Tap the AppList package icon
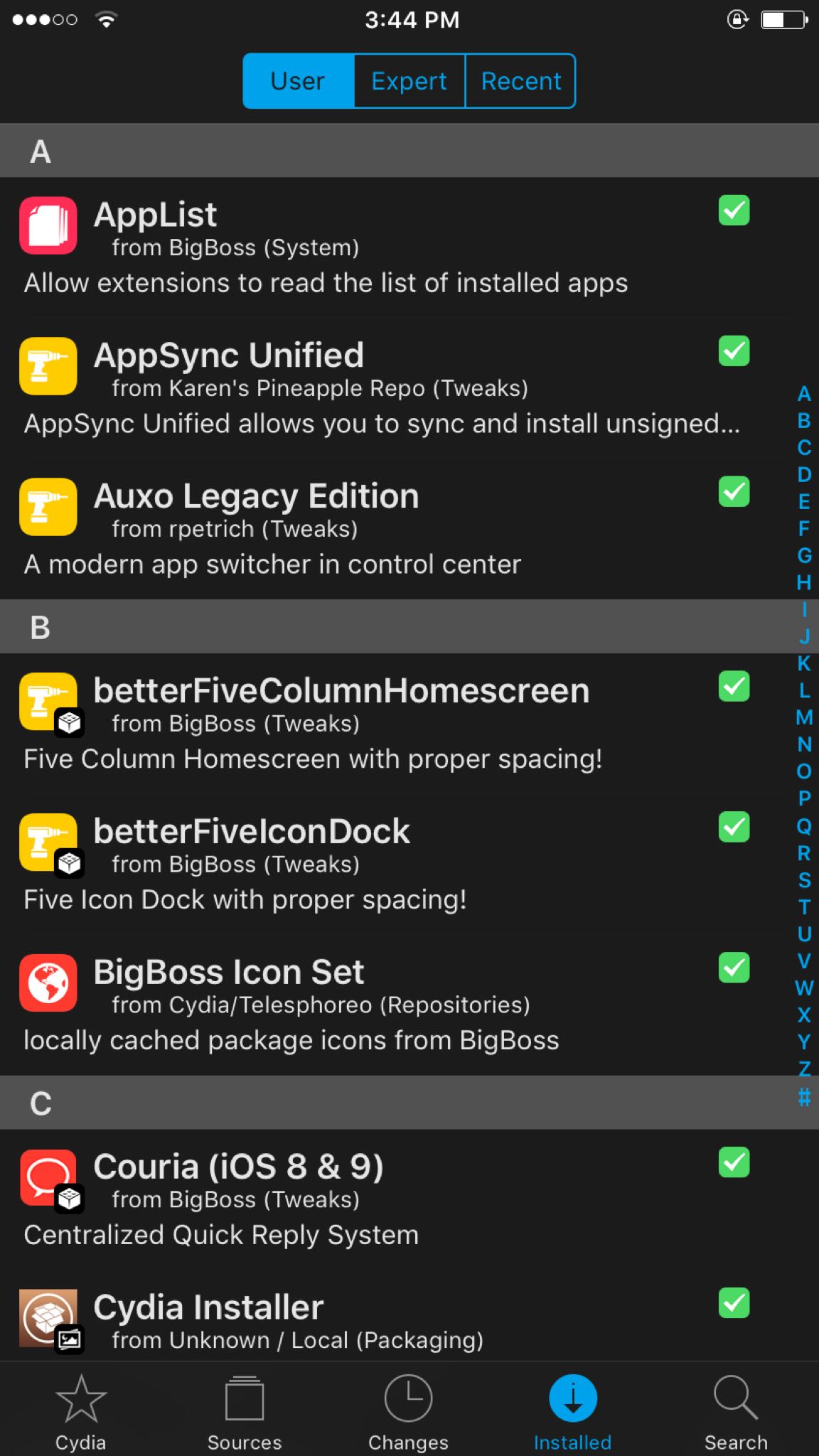 tap(47, 226)
